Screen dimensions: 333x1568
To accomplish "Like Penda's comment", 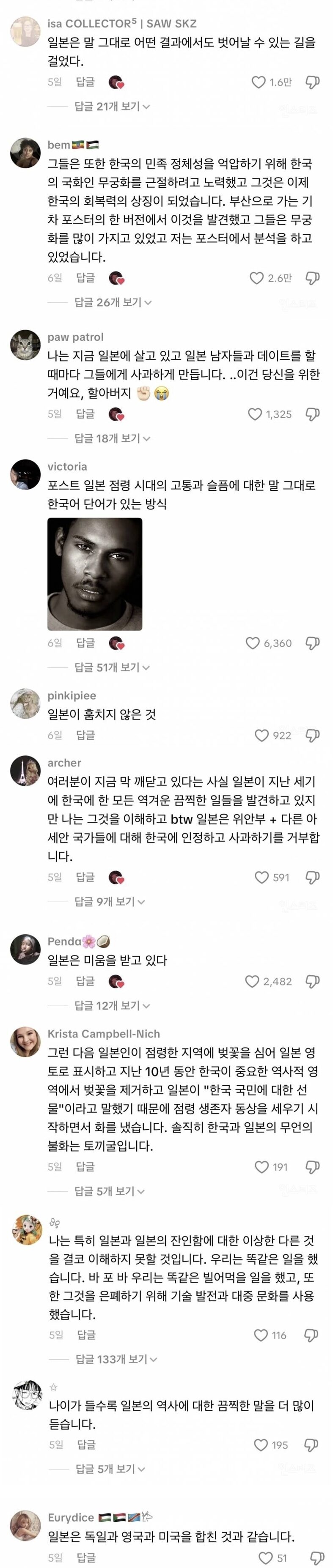I will (252, 981).
